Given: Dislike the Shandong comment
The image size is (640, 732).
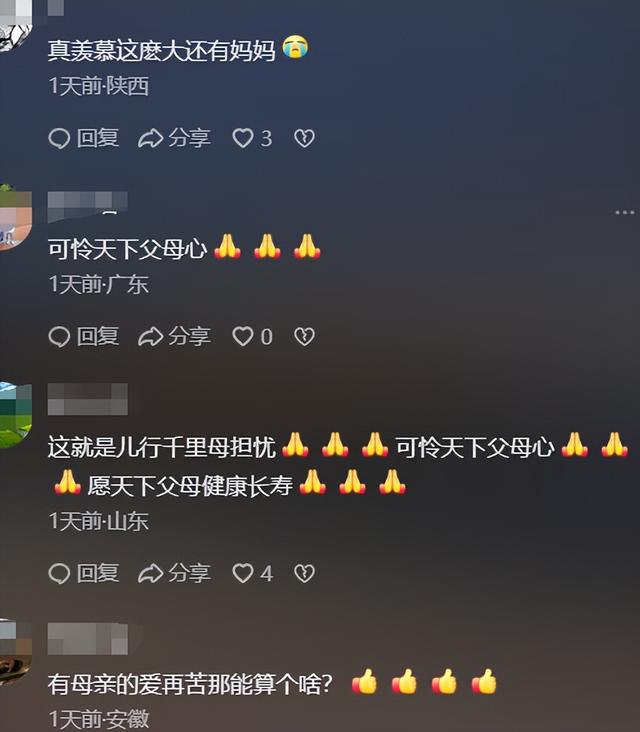Looking at the screenshot, I should [x=304, y=573].
